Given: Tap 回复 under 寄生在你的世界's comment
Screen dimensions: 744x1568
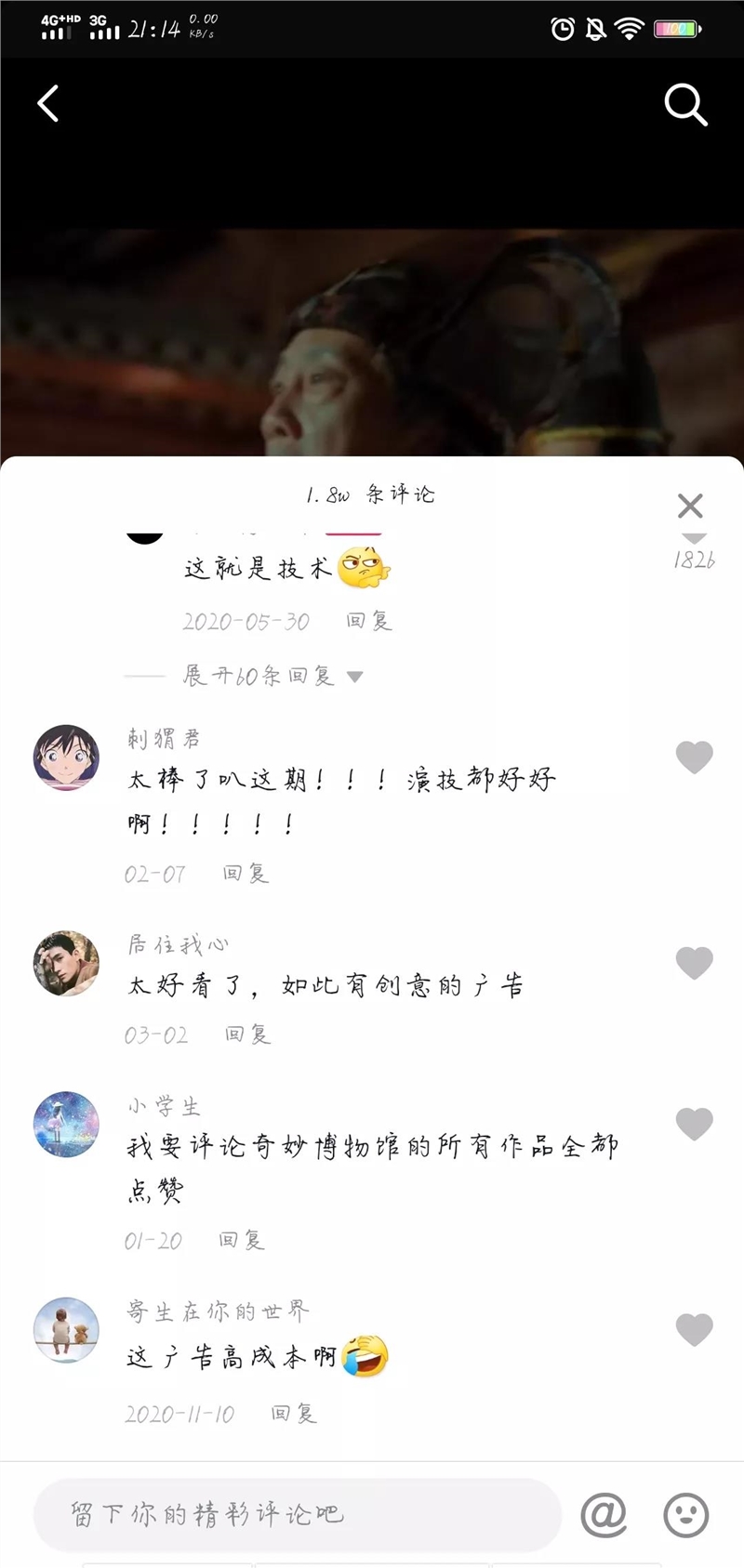Looking at the screenshot, I should [295, 1414].
